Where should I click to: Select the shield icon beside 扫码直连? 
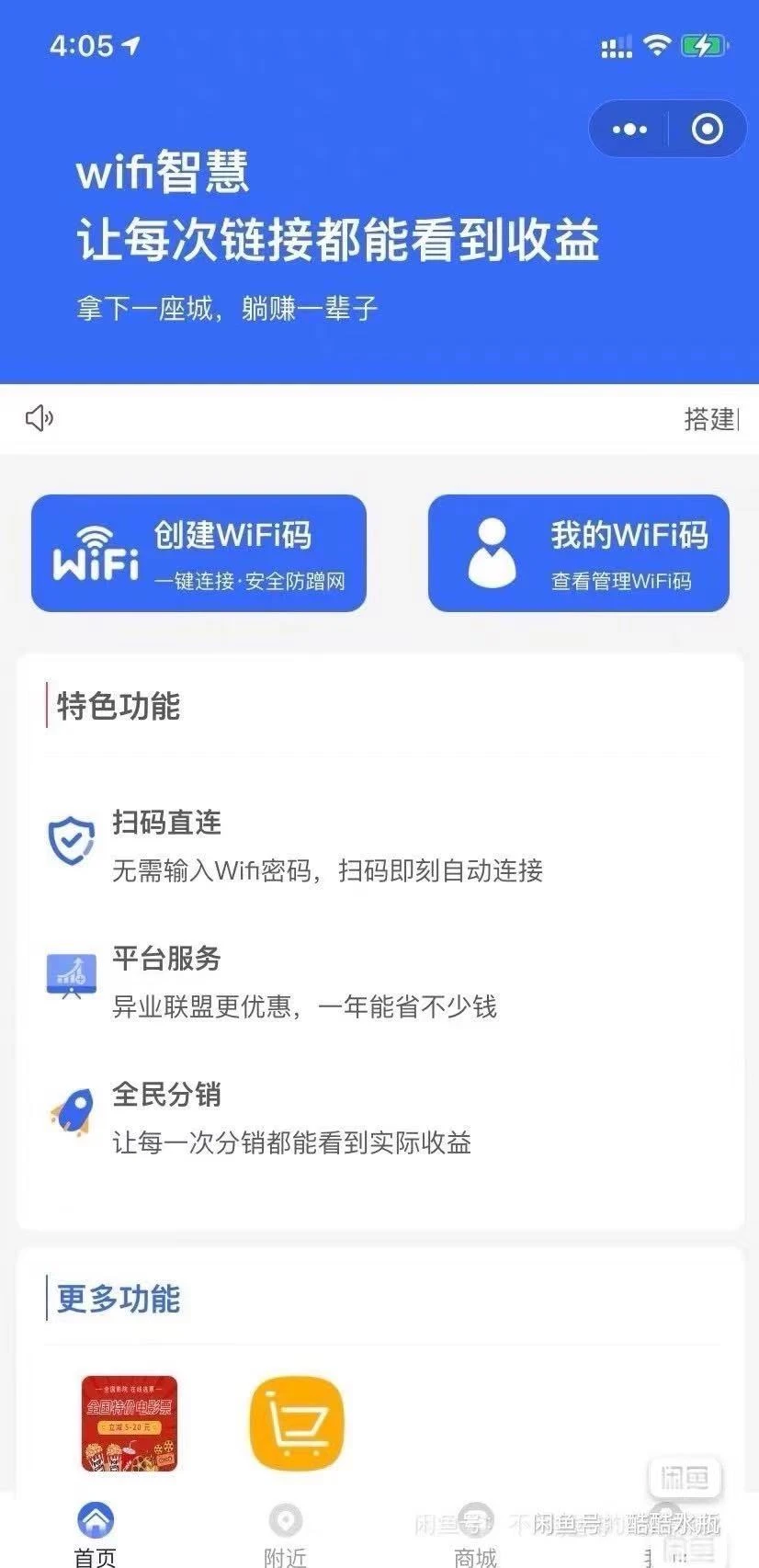tap(71, 837)
